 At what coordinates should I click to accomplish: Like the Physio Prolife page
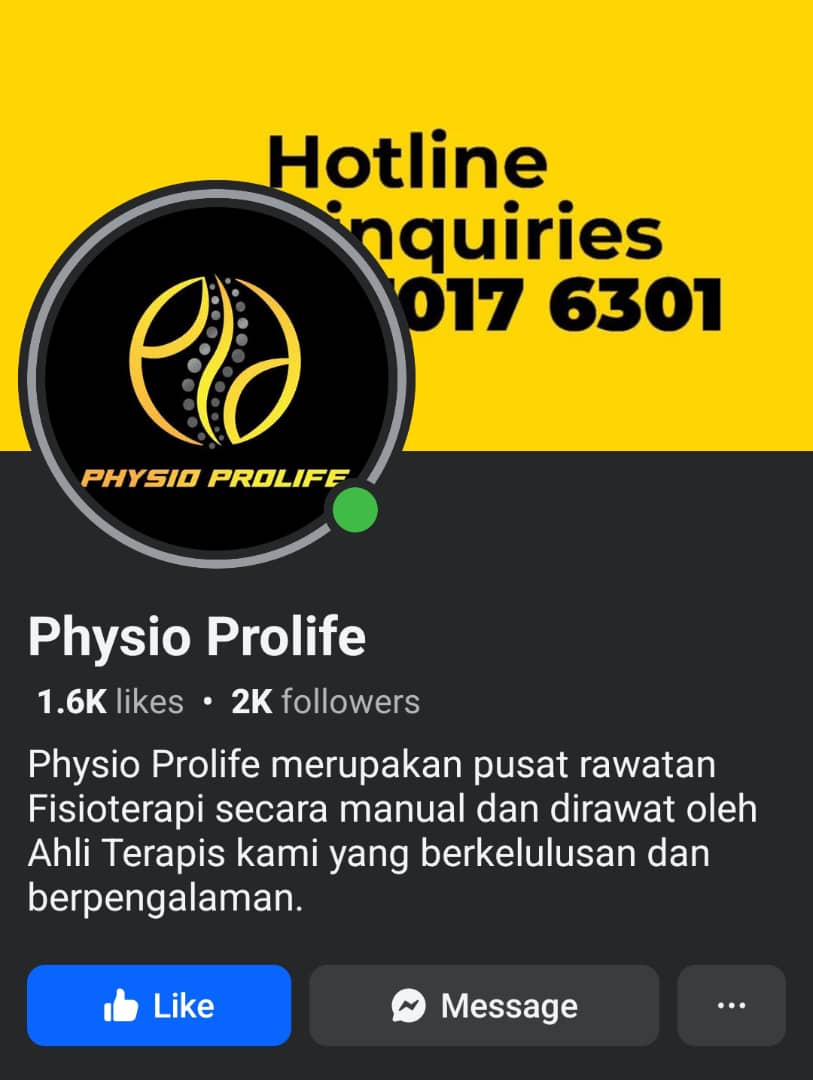coord(159,1005)
